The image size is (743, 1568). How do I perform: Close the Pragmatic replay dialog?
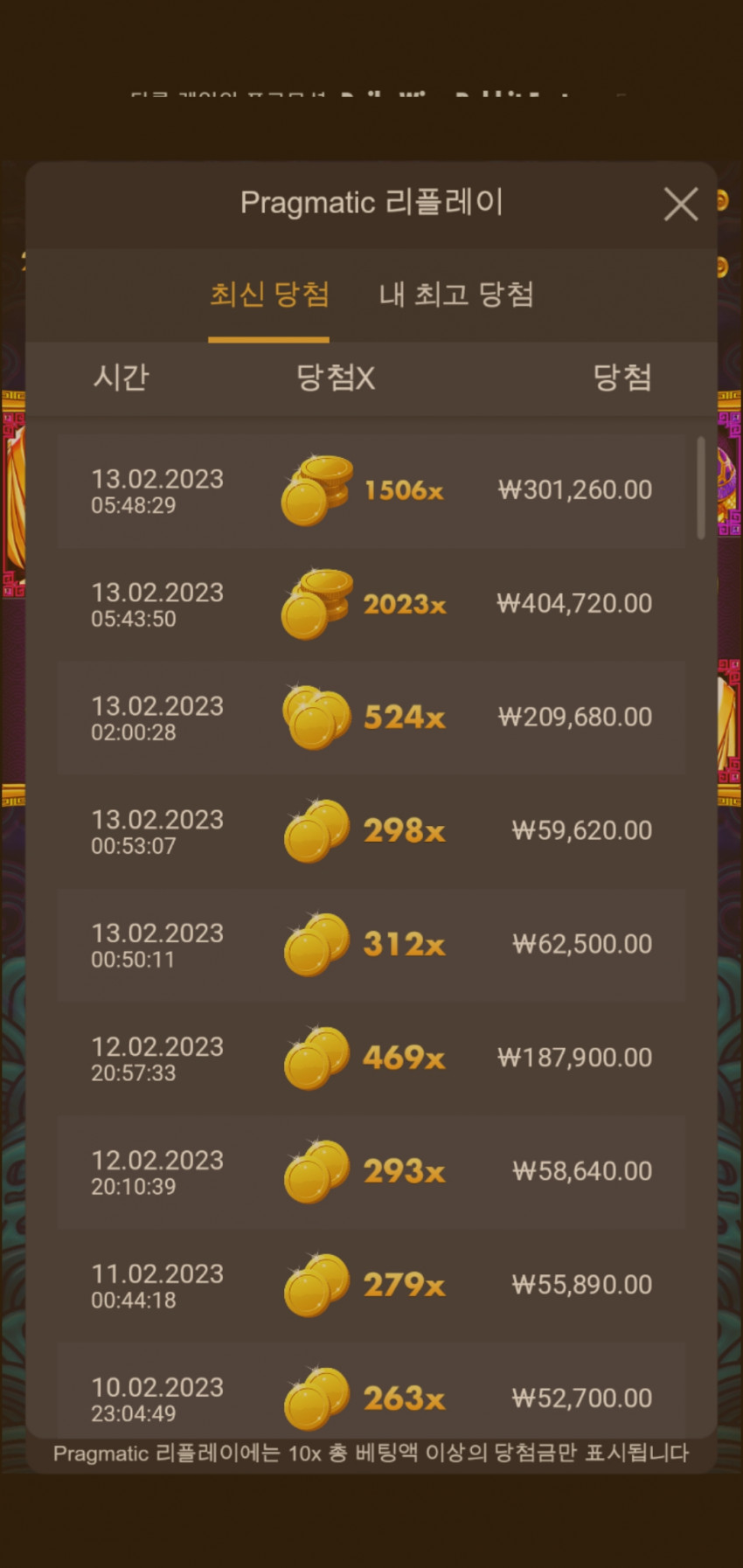pos(680,205)
